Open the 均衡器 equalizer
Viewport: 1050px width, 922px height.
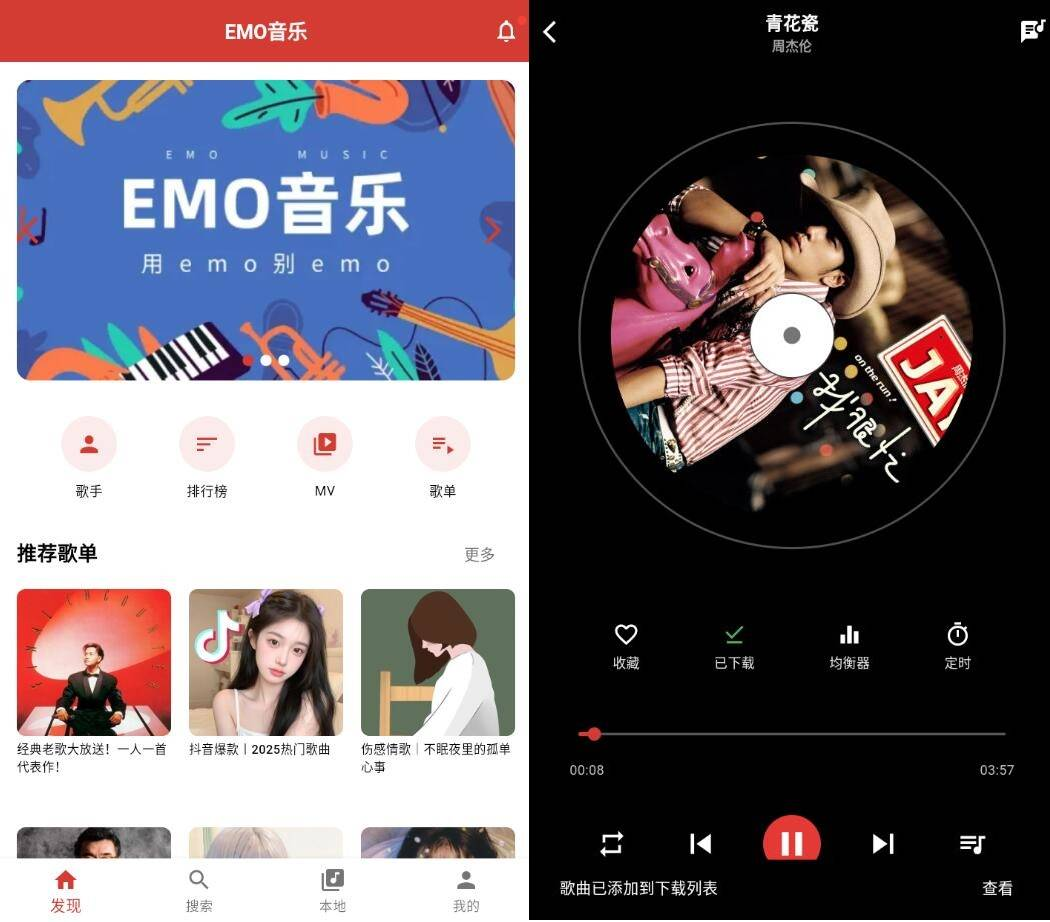[x=849, y=645]
